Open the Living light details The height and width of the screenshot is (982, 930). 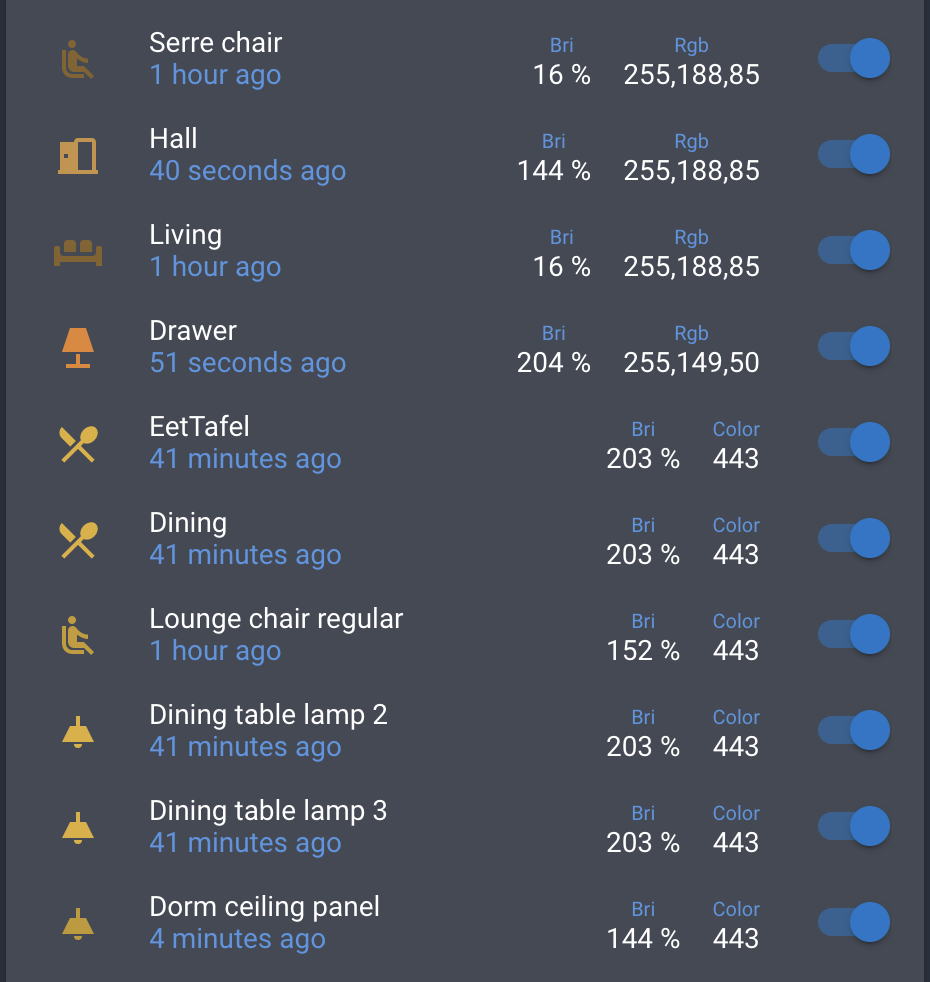(x=185, y=235)
